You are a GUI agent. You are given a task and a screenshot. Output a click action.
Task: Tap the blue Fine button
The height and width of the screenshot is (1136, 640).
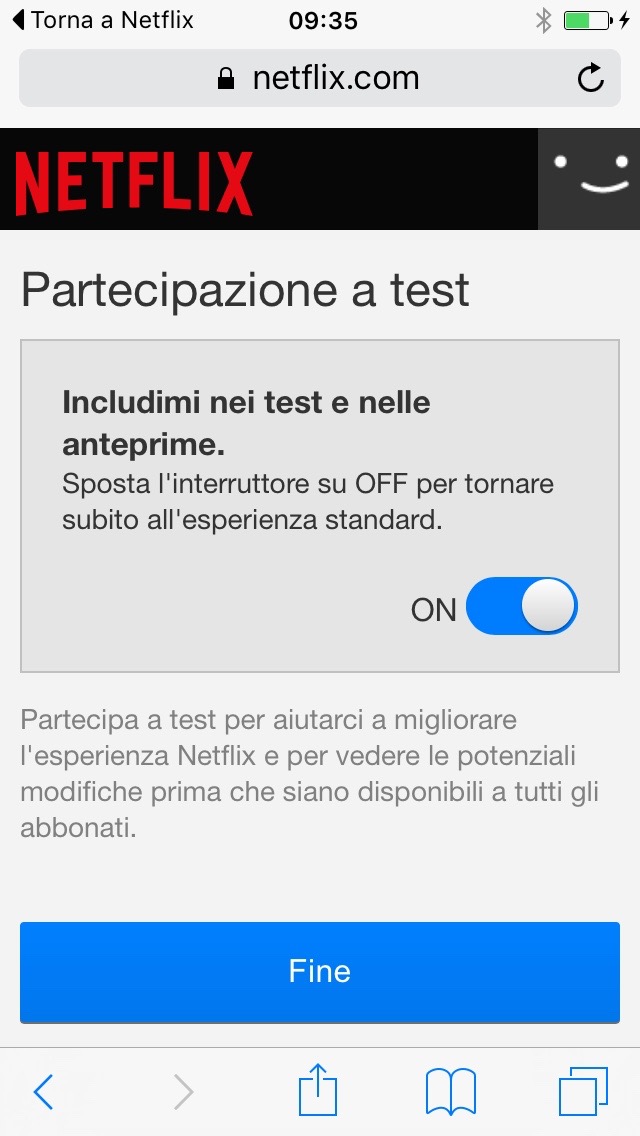(x=320, y=972)
